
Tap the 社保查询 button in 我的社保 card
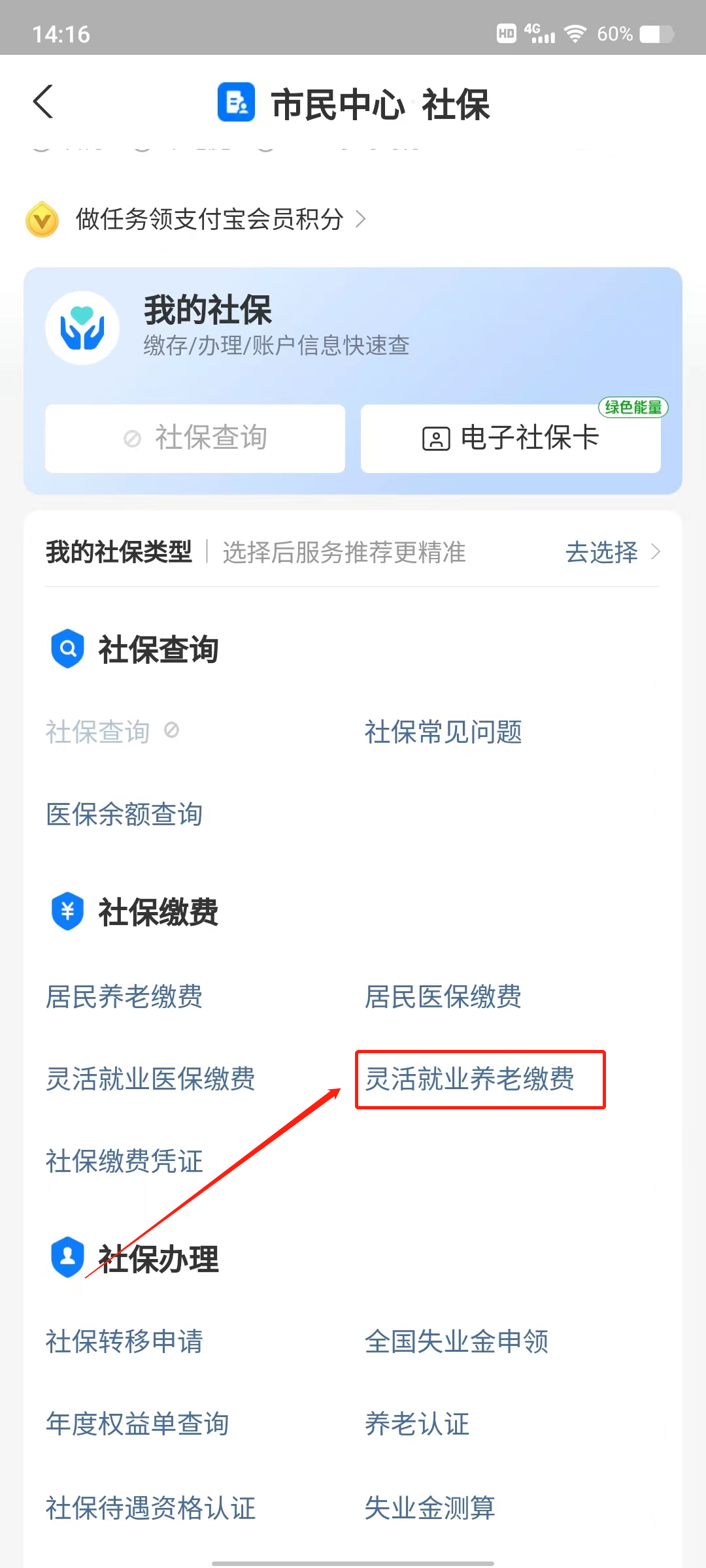(x=195, y=438)
